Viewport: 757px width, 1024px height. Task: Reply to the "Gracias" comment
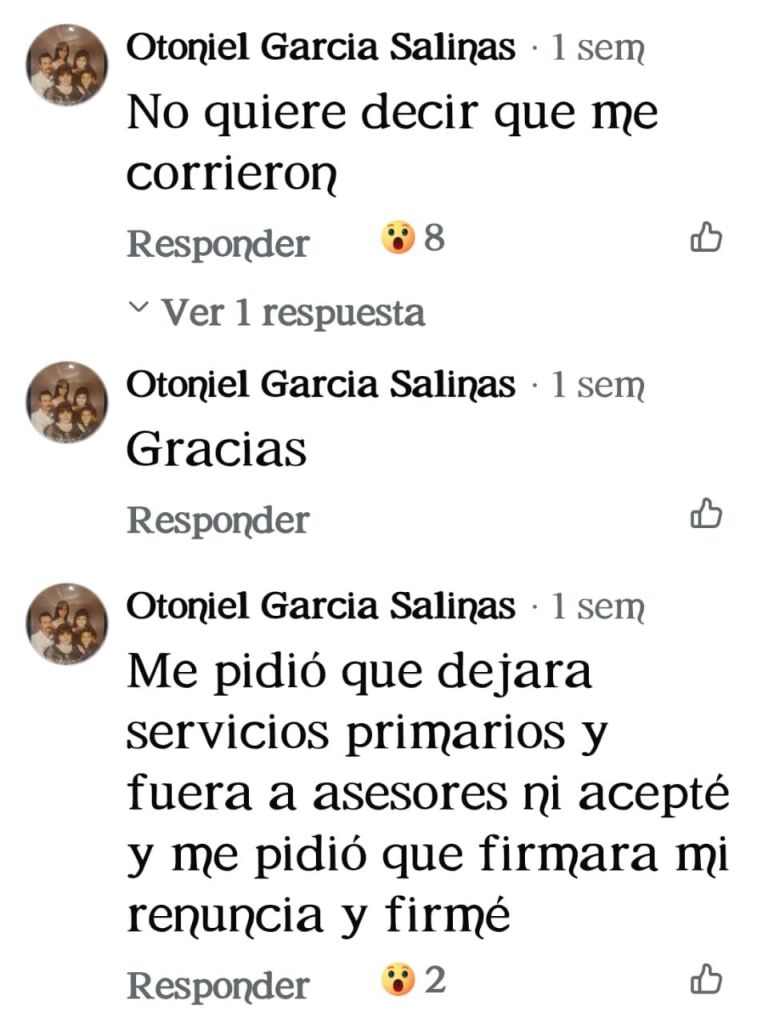[x=218, y=520]
